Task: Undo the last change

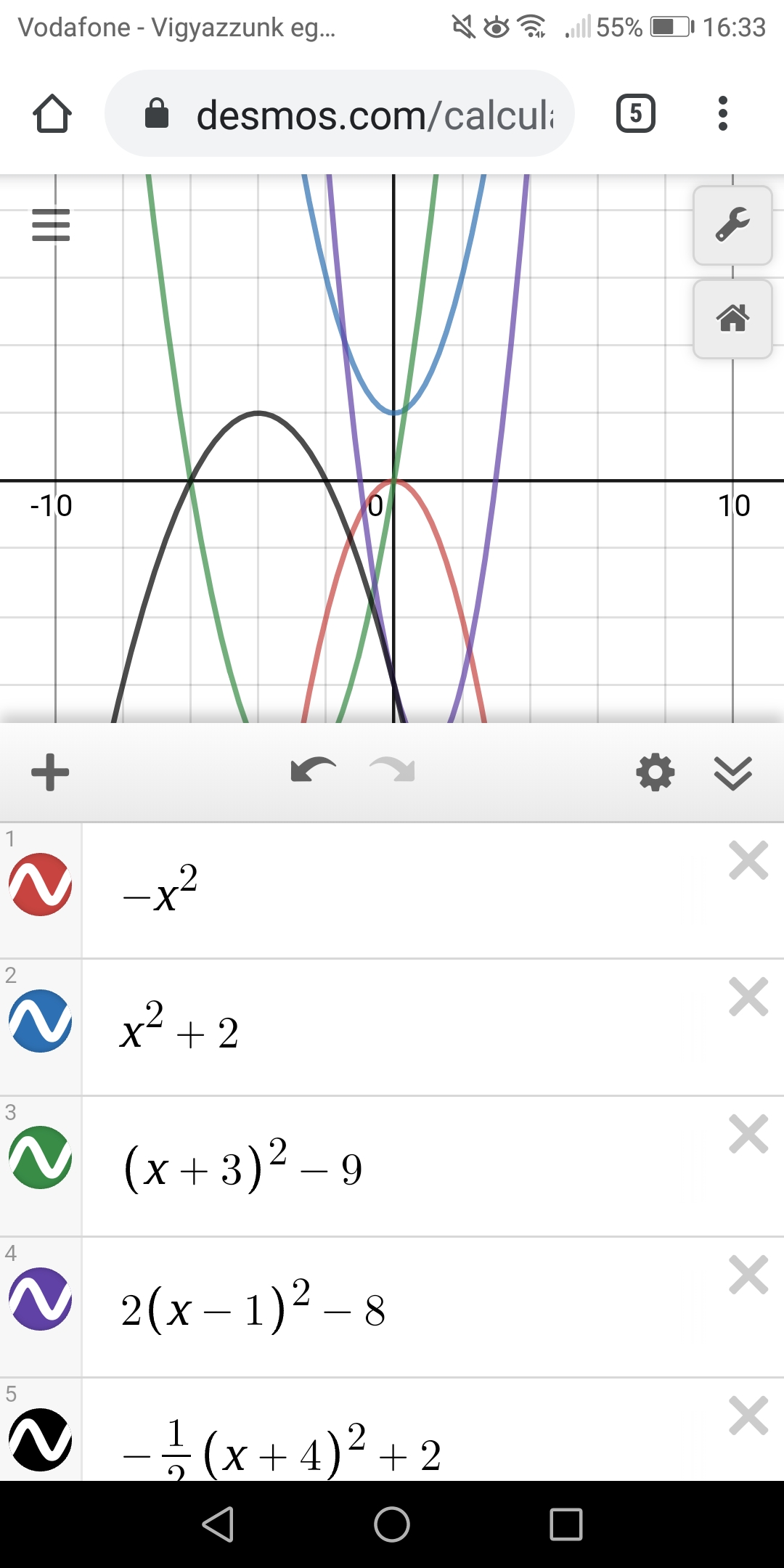Action: (x=313, y=770)
